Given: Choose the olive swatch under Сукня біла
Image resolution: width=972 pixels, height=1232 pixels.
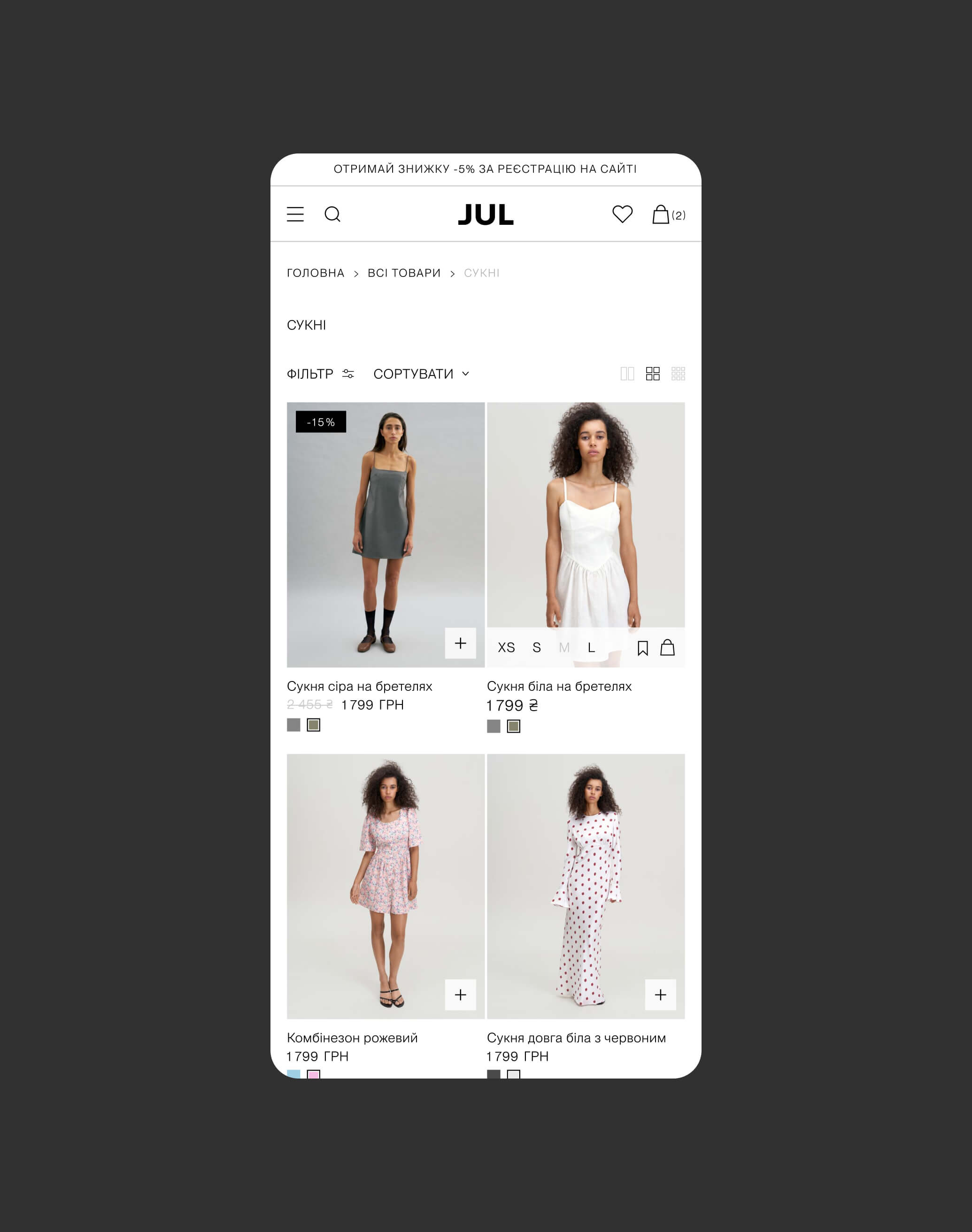Looking at the screenshot, I should coord(513,727).
